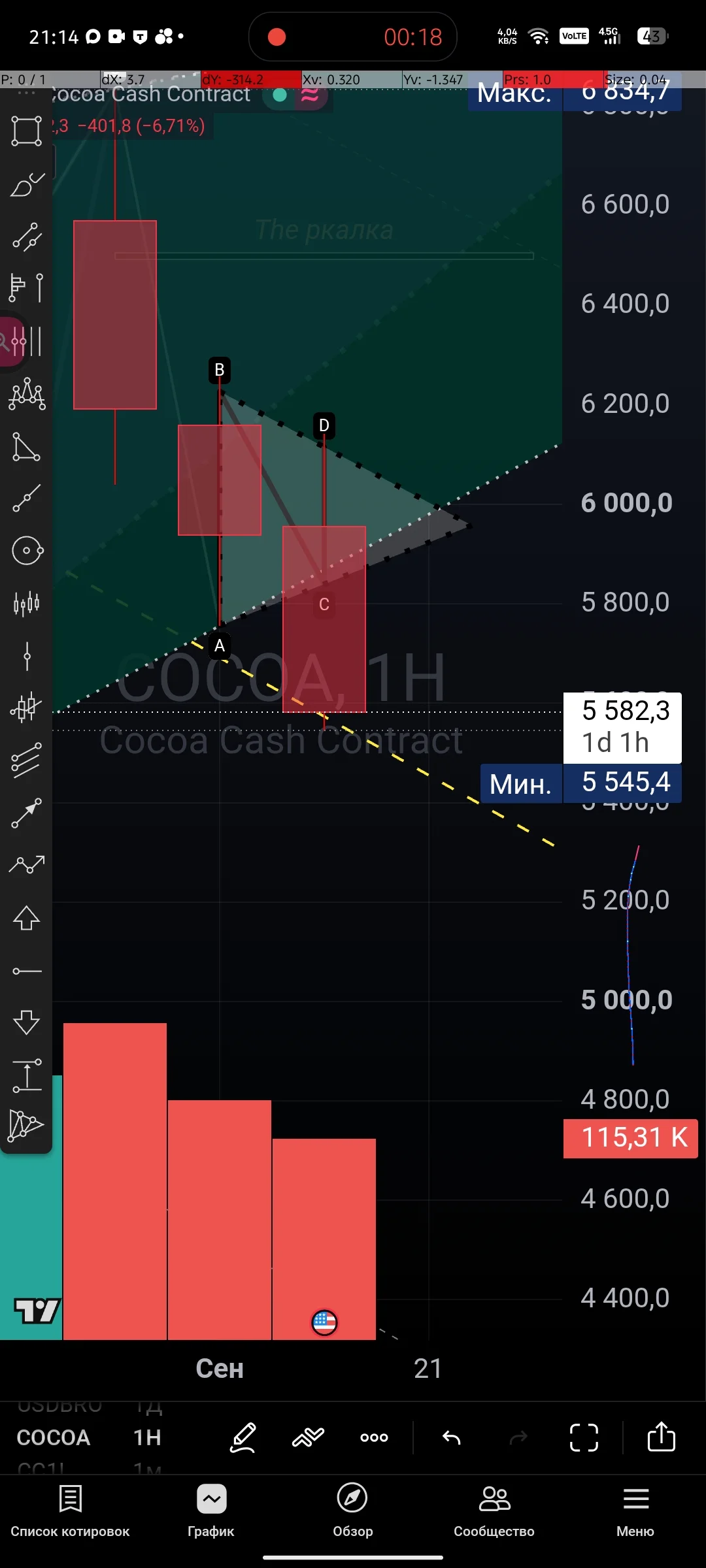Select the polyline path tool
Viewport: 706px width, 1568px height.
click(27, 864)
